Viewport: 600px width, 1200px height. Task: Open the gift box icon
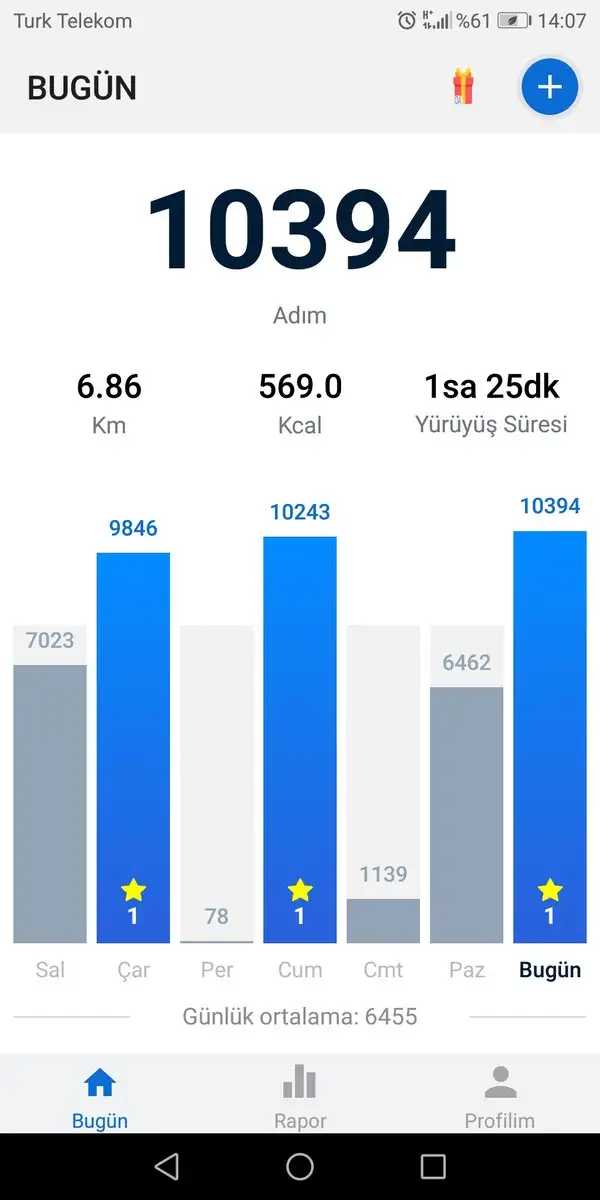[463, 87]
